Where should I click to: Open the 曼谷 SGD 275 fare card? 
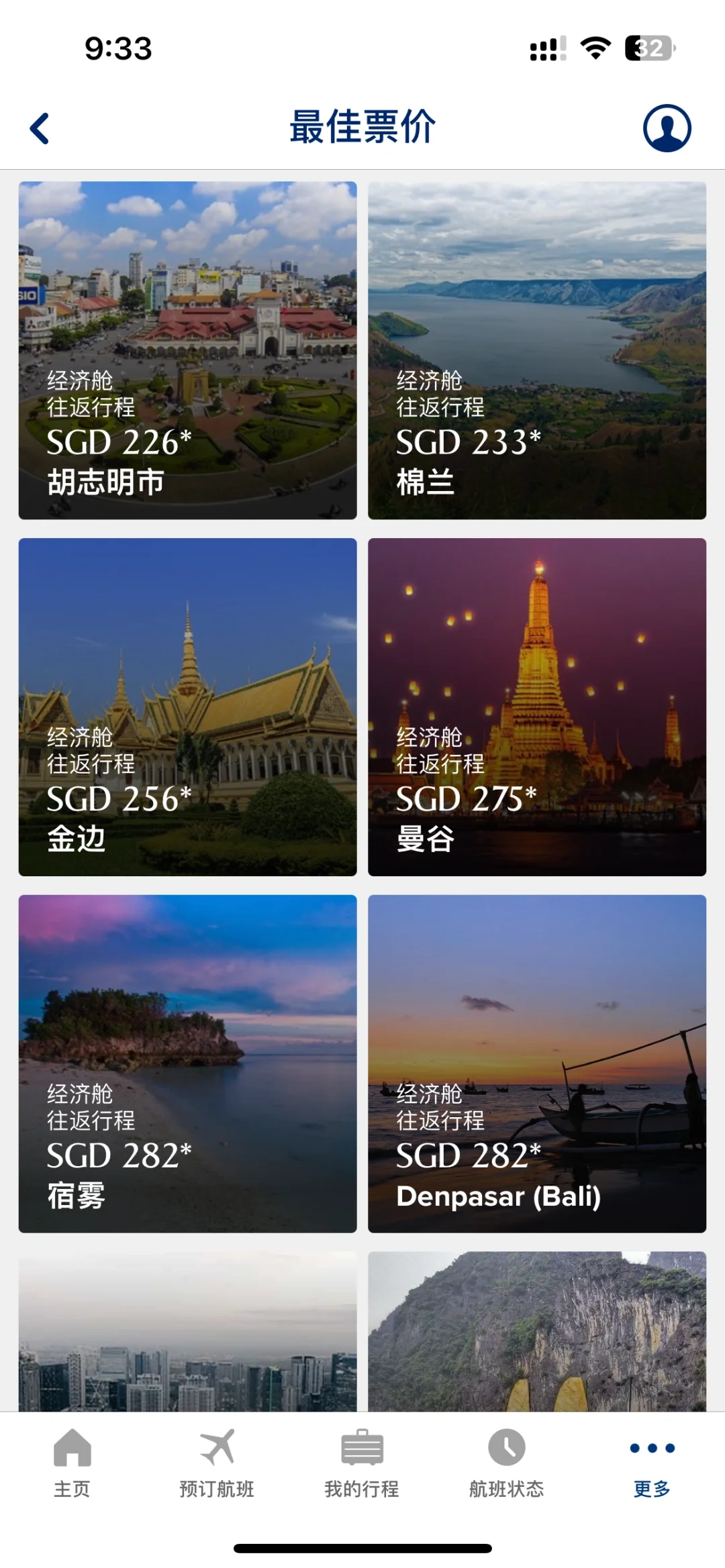click(536, 707)
